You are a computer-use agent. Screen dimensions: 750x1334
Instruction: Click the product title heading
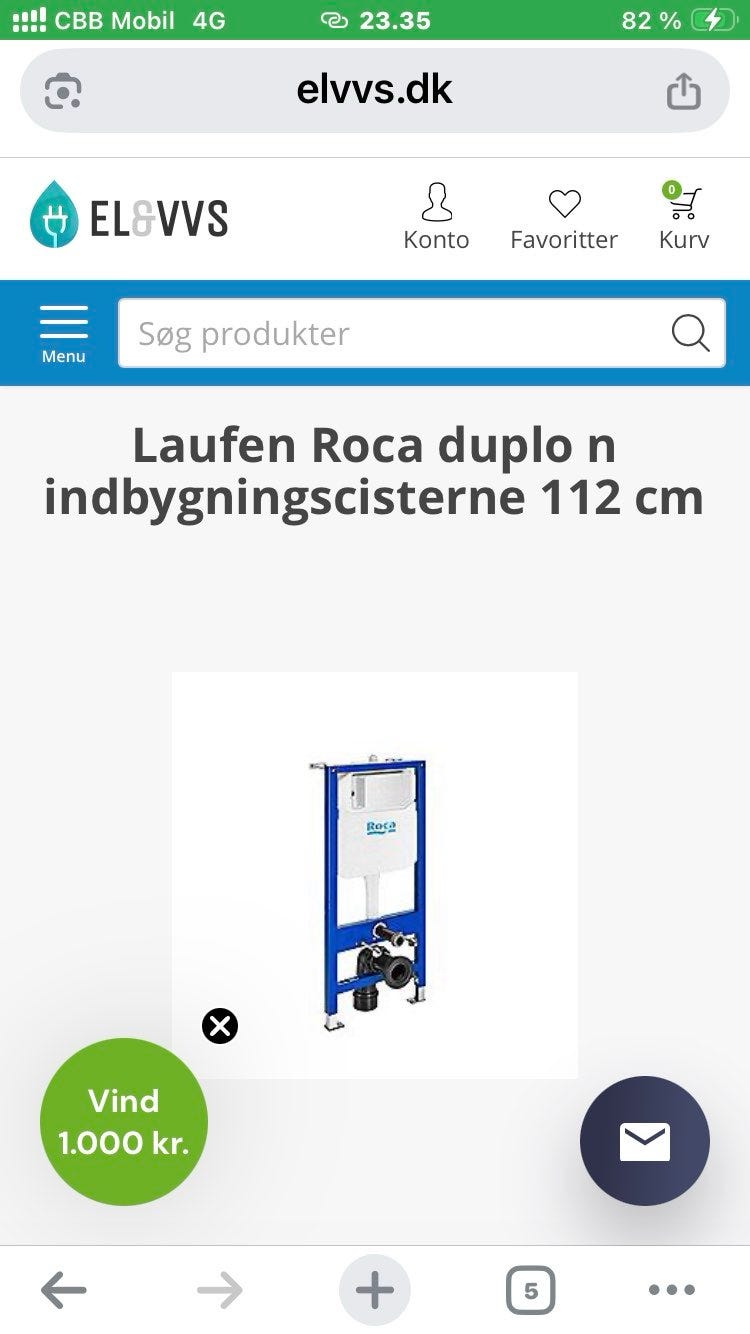pos(374,470)
